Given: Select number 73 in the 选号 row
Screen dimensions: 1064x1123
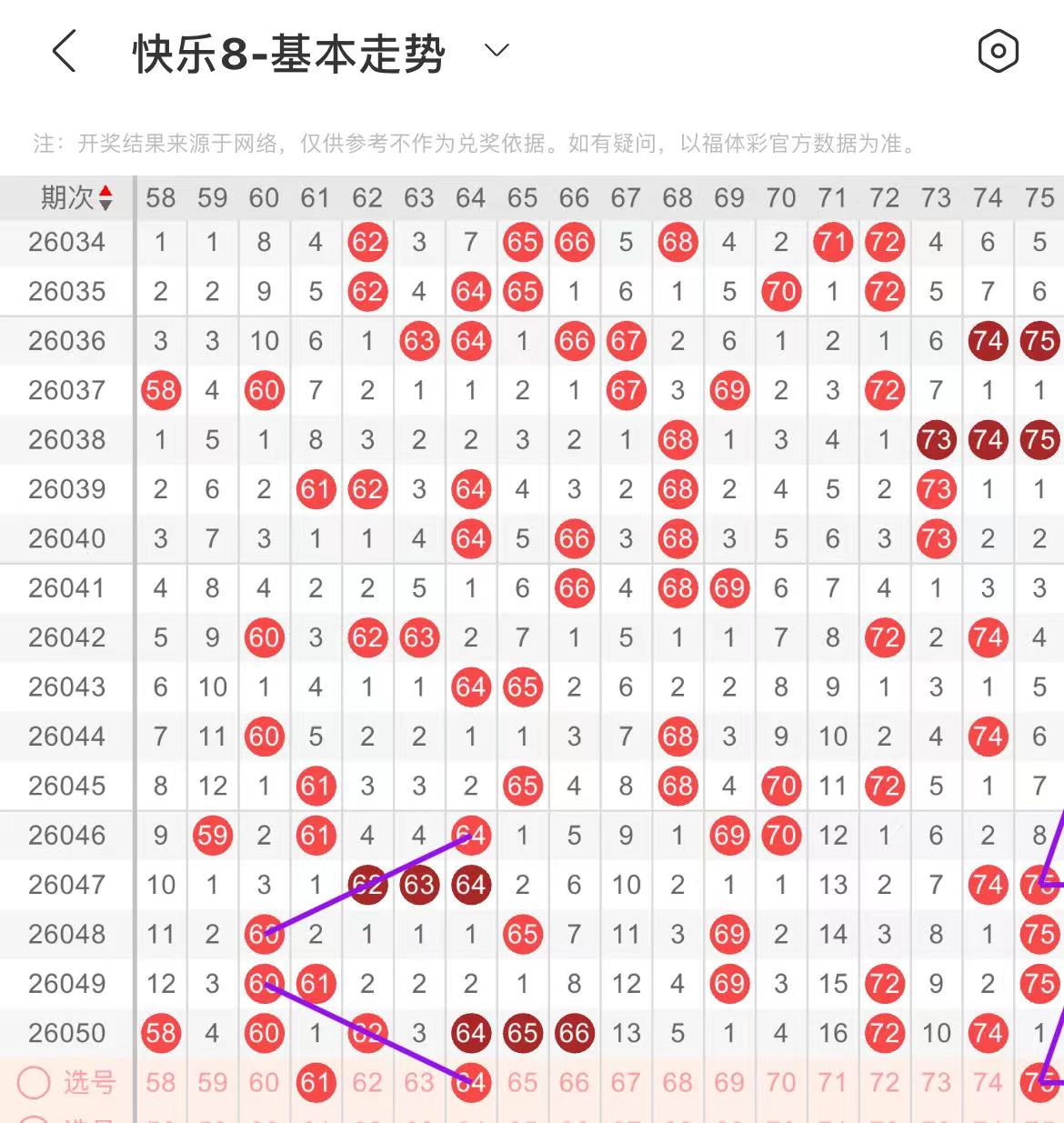Looking at the screenshot, I should click(936, 1082).
